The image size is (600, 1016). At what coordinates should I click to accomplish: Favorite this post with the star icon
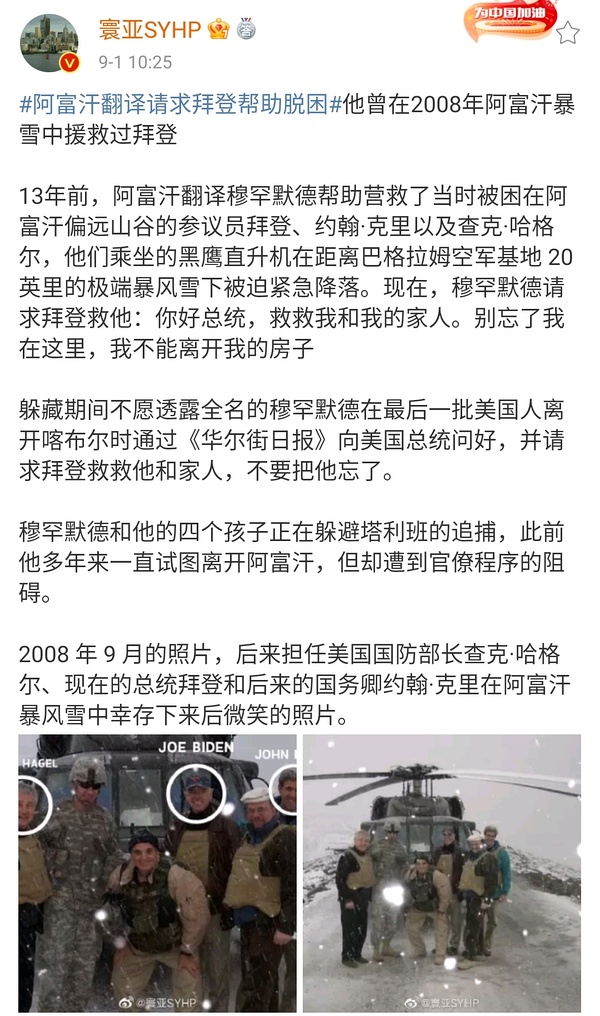tap(567, 33)
